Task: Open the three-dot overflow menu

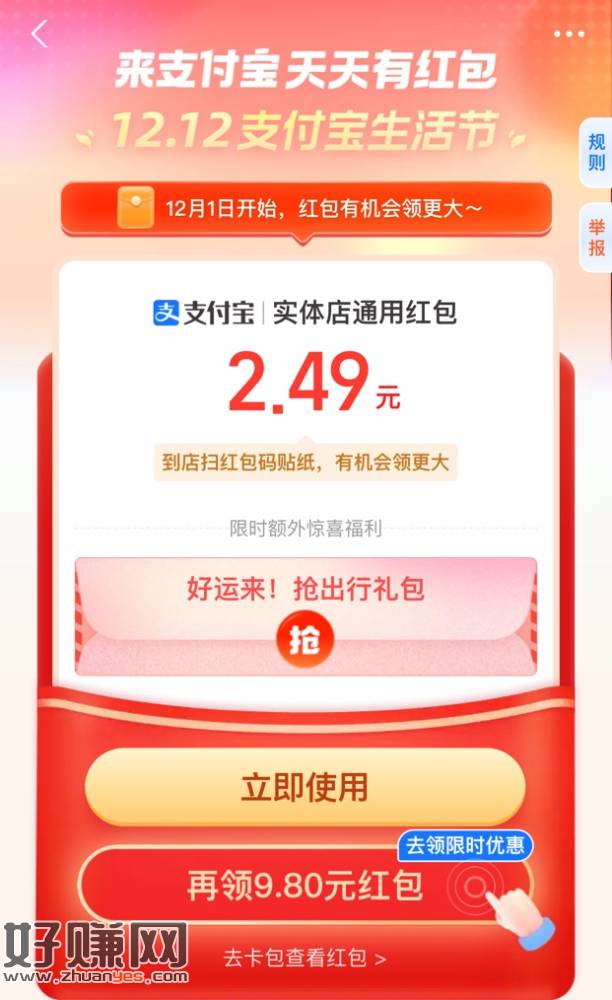Action: point(569,34)
